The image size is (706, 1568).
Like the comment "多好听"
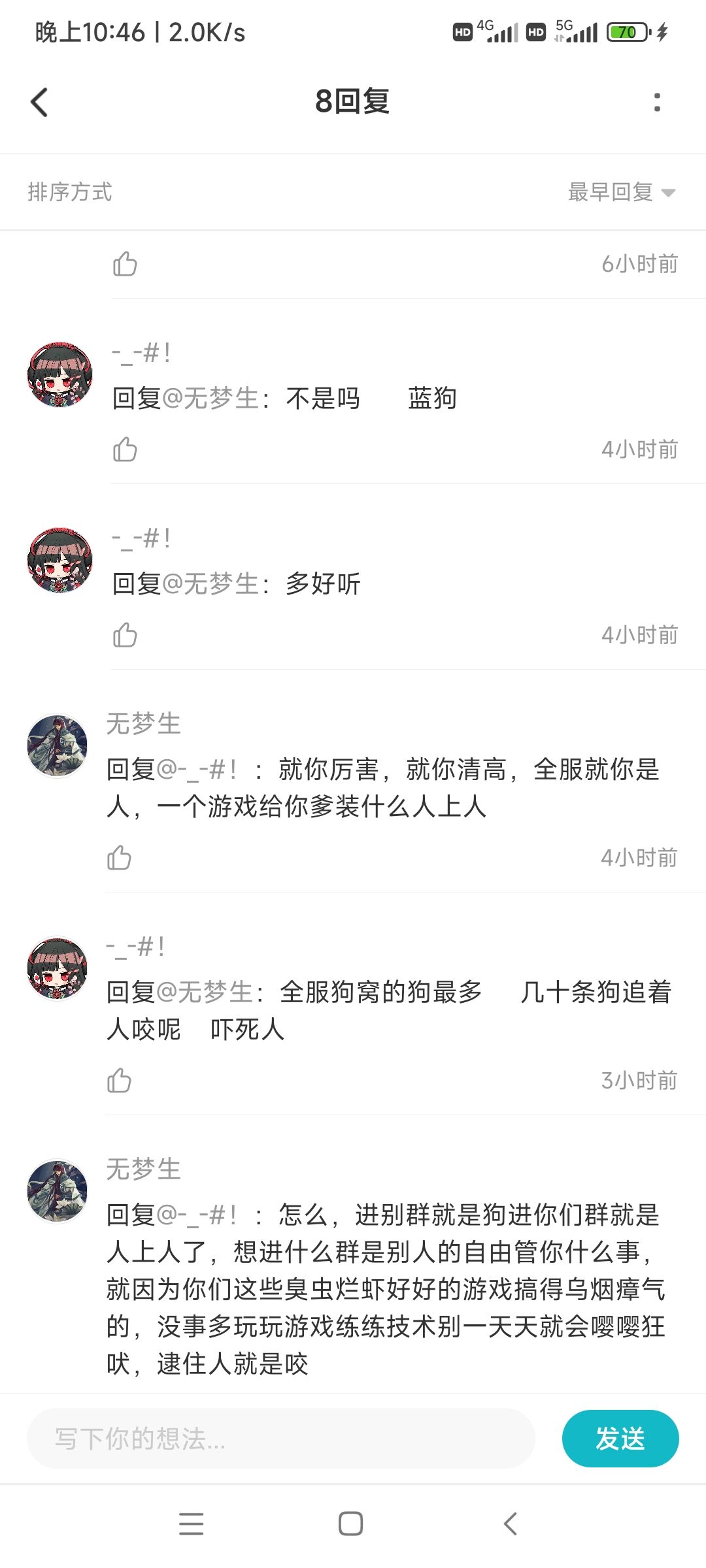tap(124, 635)
